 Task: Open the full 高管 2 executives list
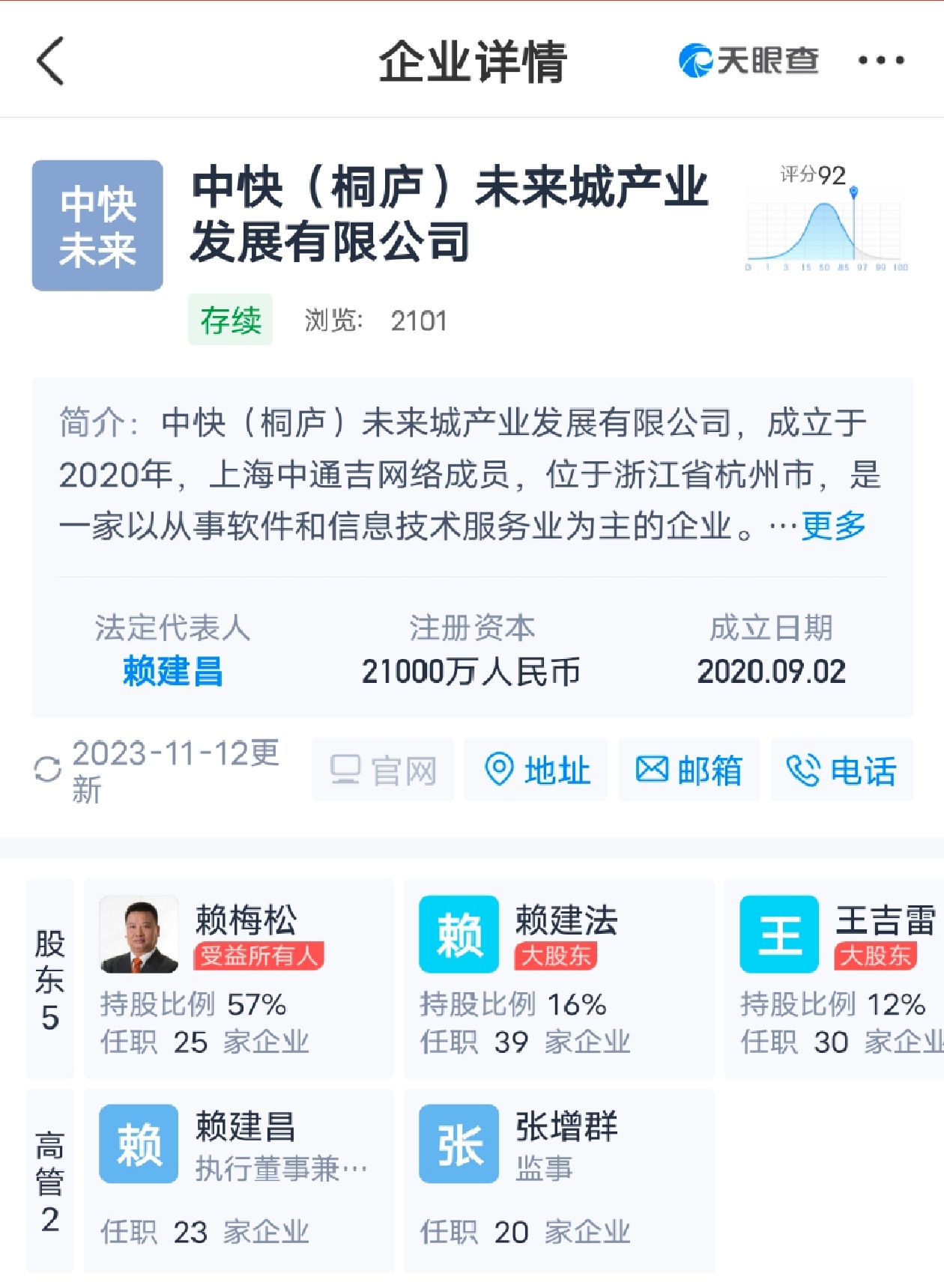(50, 1180)
